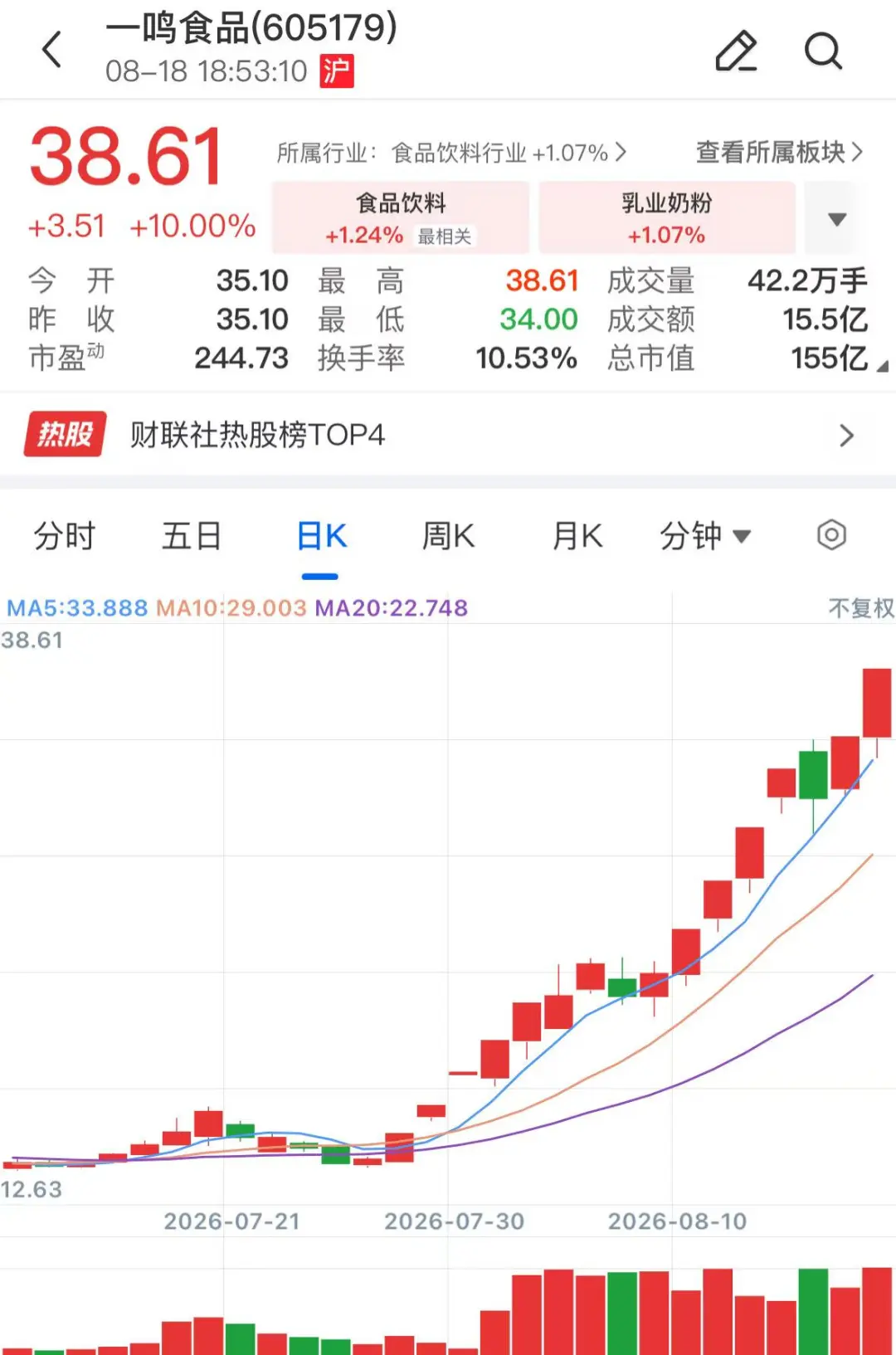Go back using the top-left arrow
This screenshot has width=896, height=1355.
pyautogui.click(x=51, y=50)
